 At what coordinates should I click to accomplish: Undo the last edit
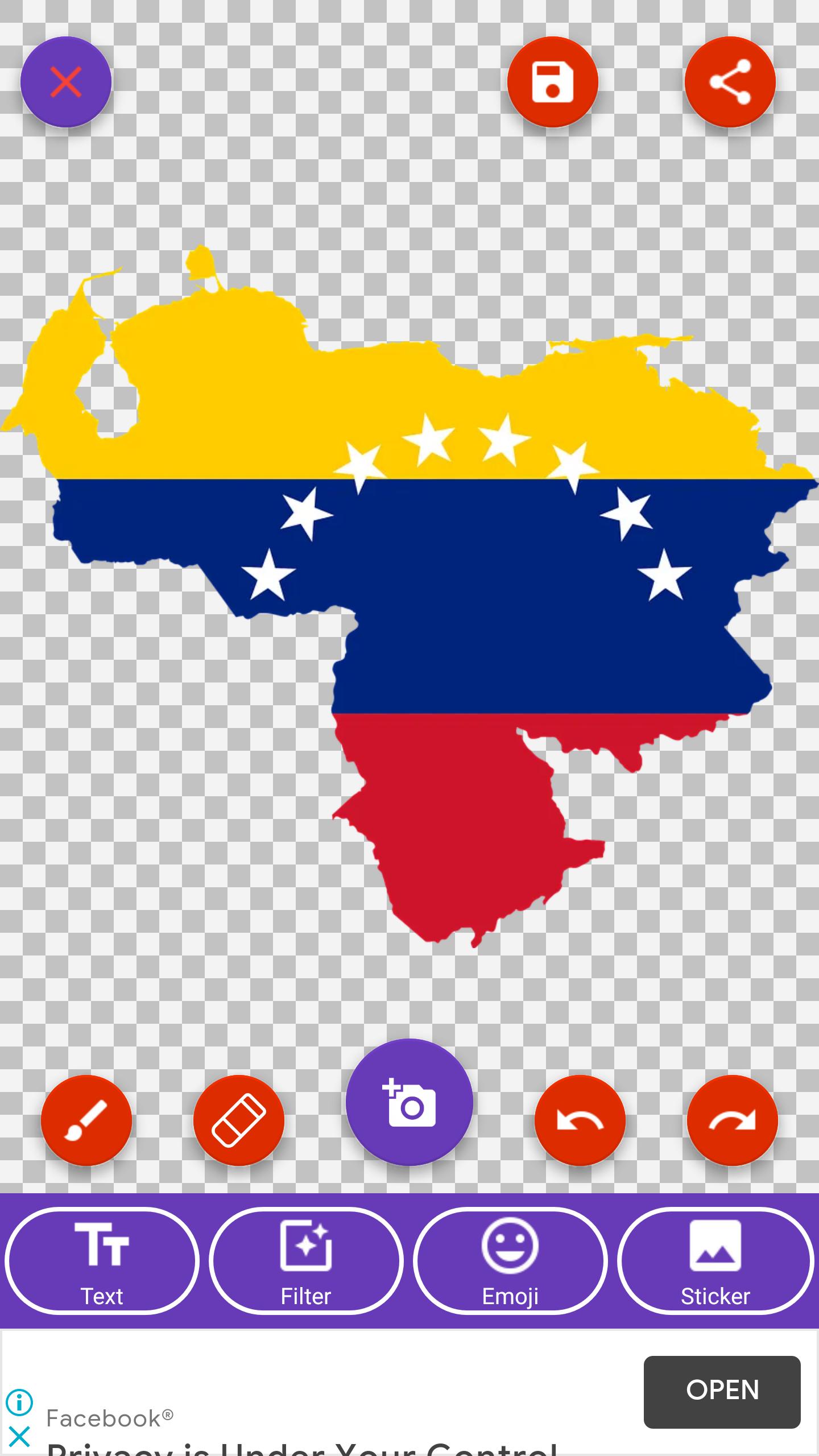click(580, 1120)
